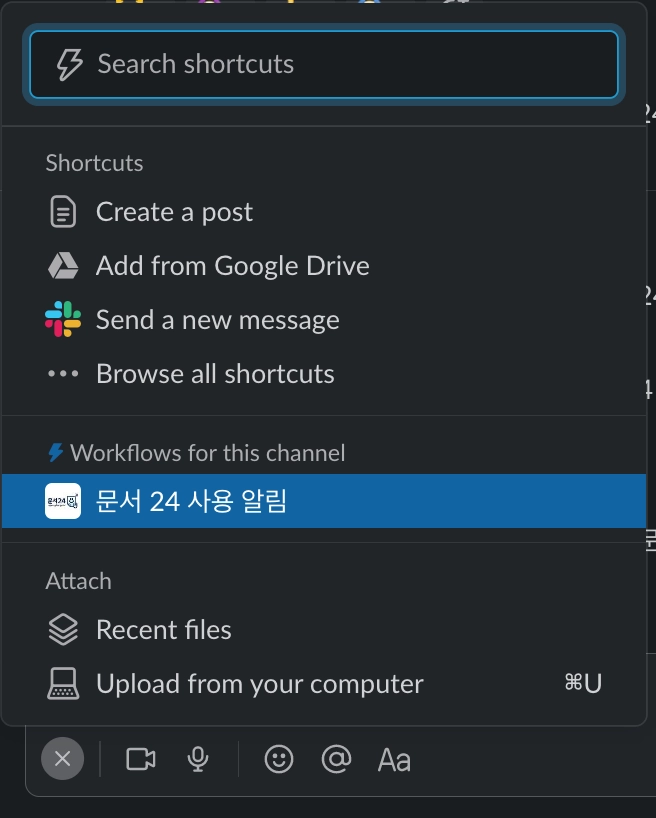Launch the 문서 24 사용 알림 workflow
The width and height of the screenshot is (656, 818).
(x=192, y=501)
